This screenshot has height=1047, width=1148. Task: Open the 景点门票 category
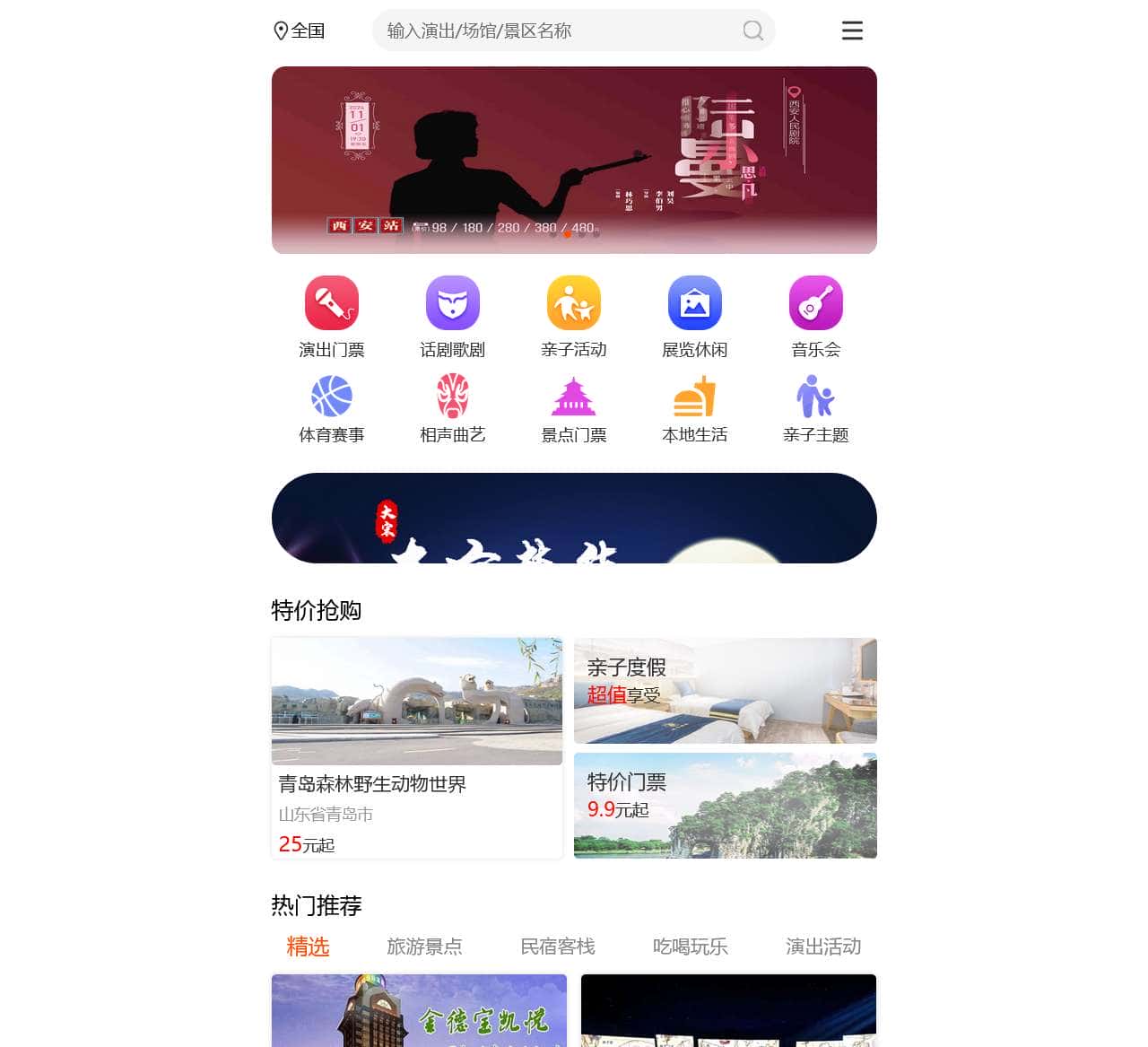574,408
